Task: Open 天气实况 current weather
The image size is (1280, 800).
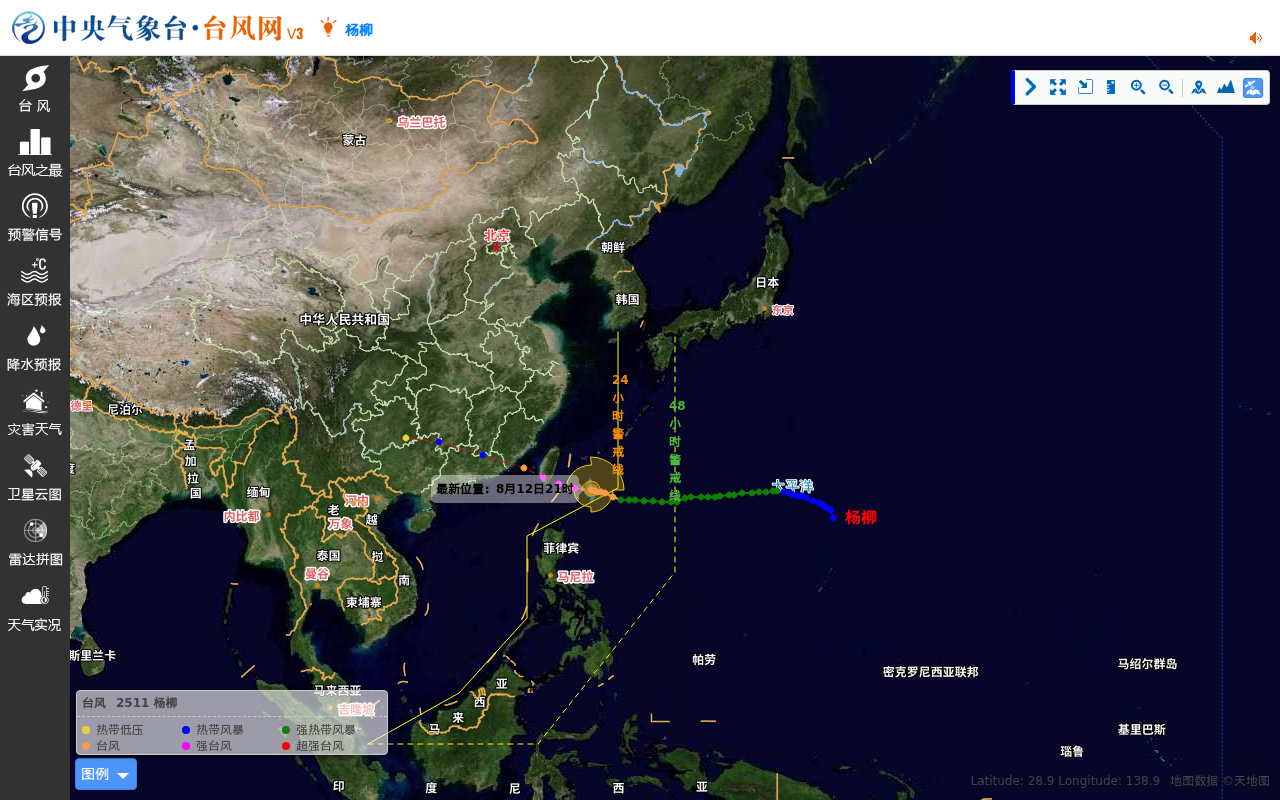Action: point(34,608)
